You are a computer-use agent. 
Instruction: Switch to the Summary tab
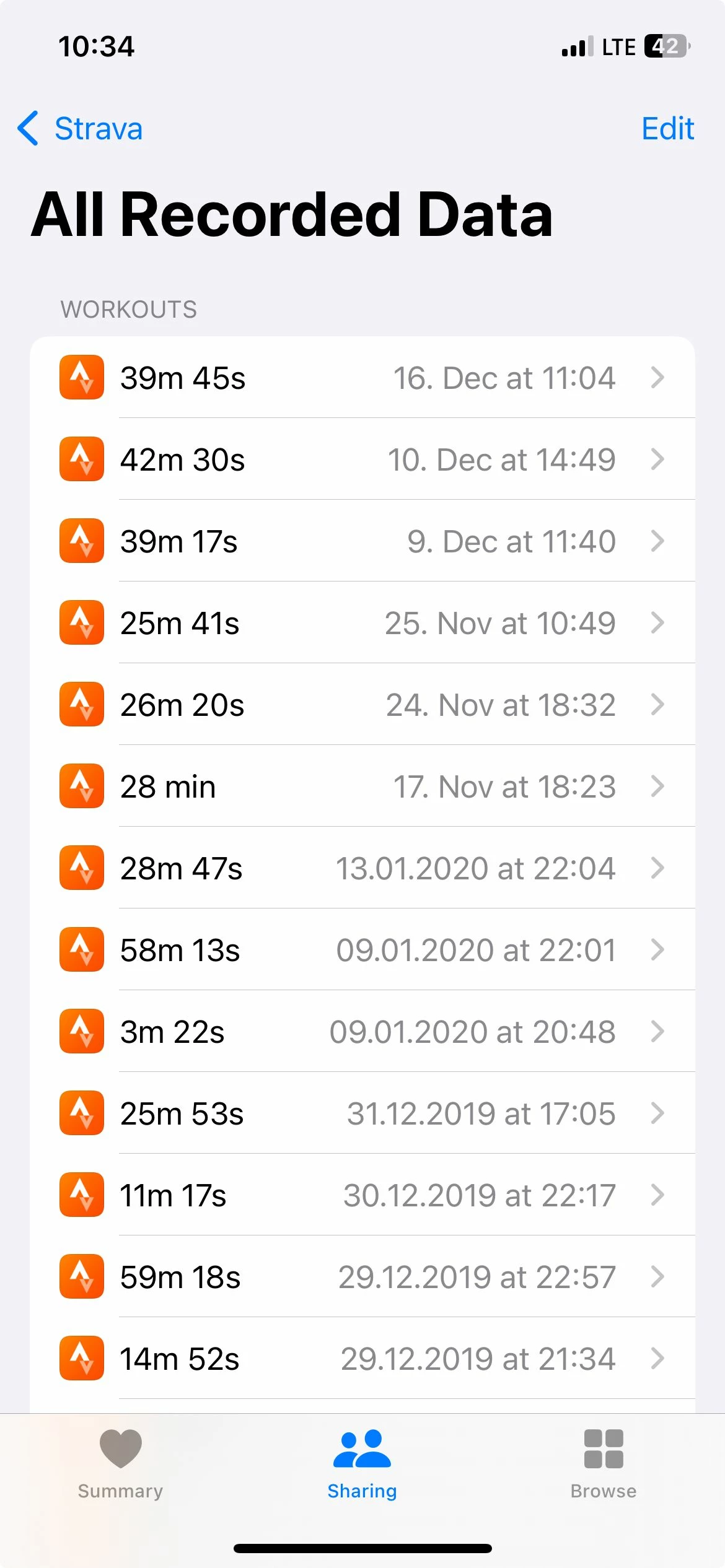tap(120, 1465)
